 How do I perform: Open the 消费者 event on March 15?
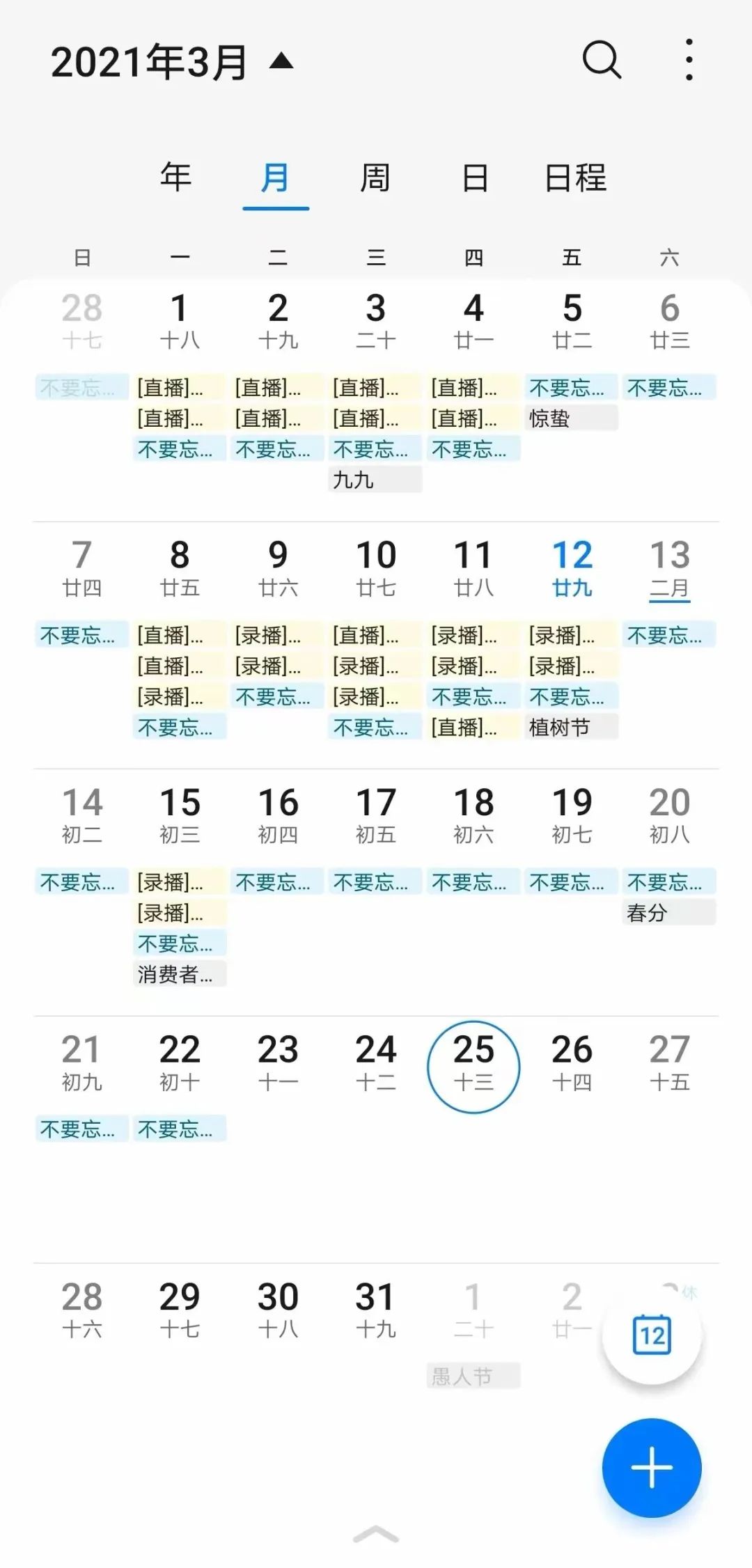180,974
